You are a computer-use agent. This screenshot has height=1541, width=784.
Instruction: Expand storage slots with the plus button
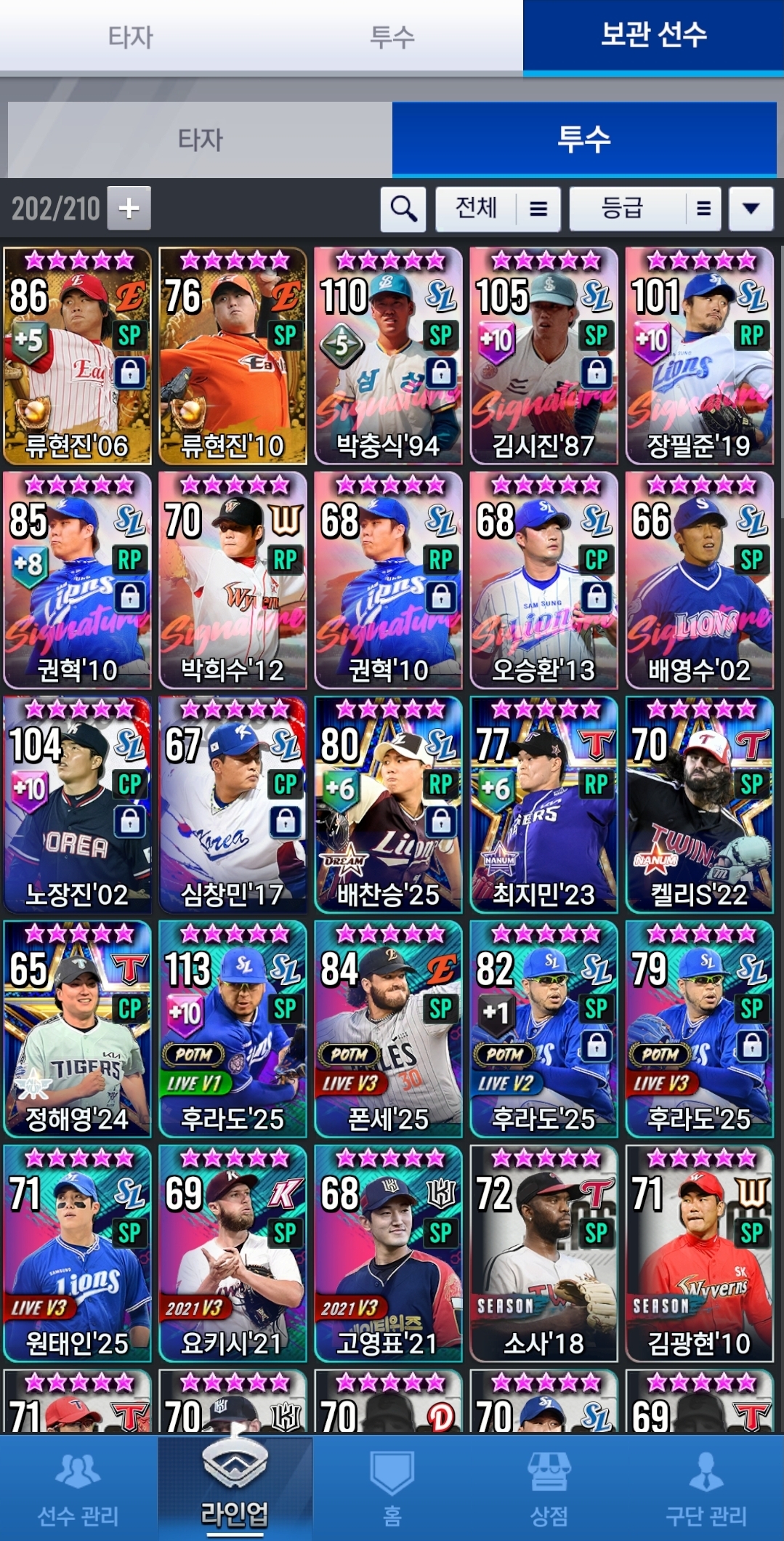[129, 208]
